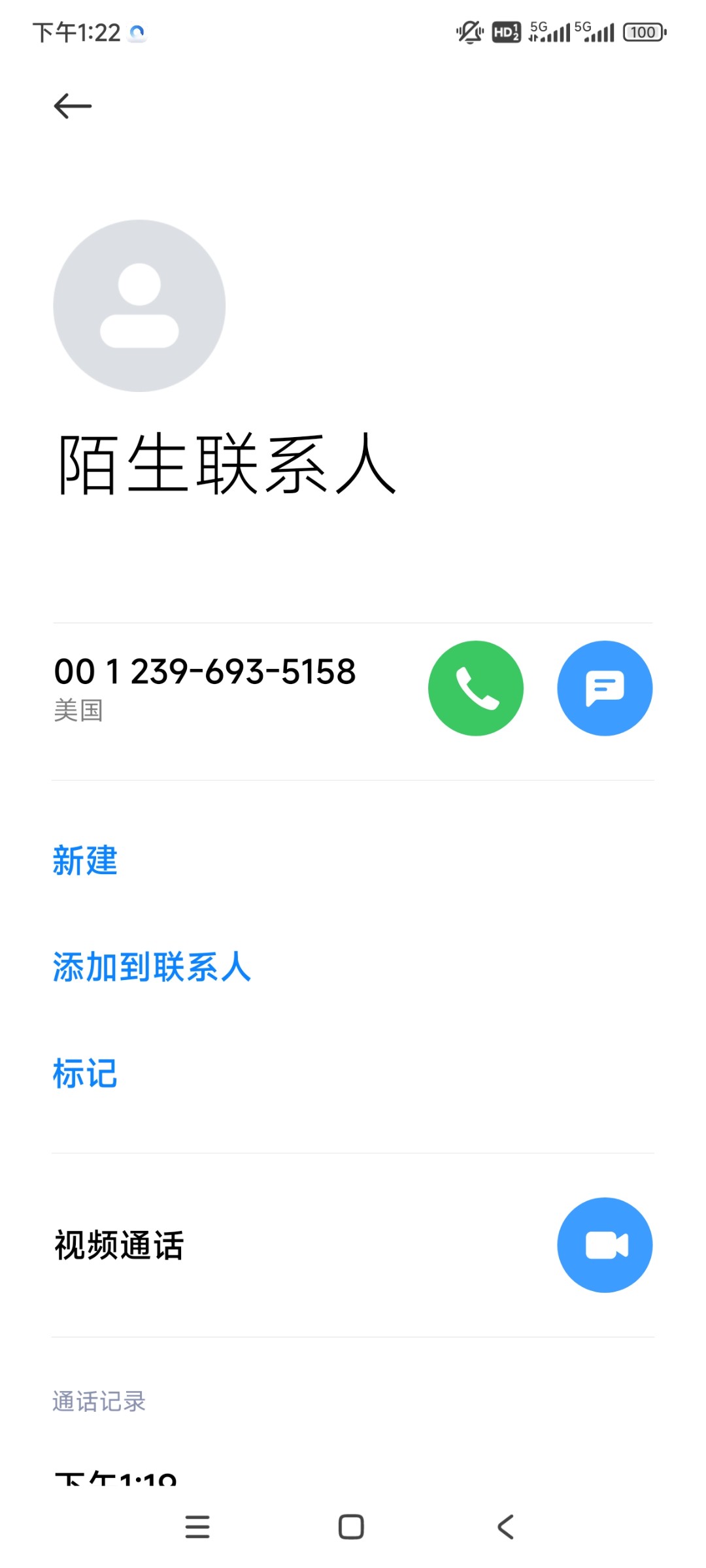Select 添加到联系人 option
The width and height of the screenshot is (706, 1568).
coord(152,967)
